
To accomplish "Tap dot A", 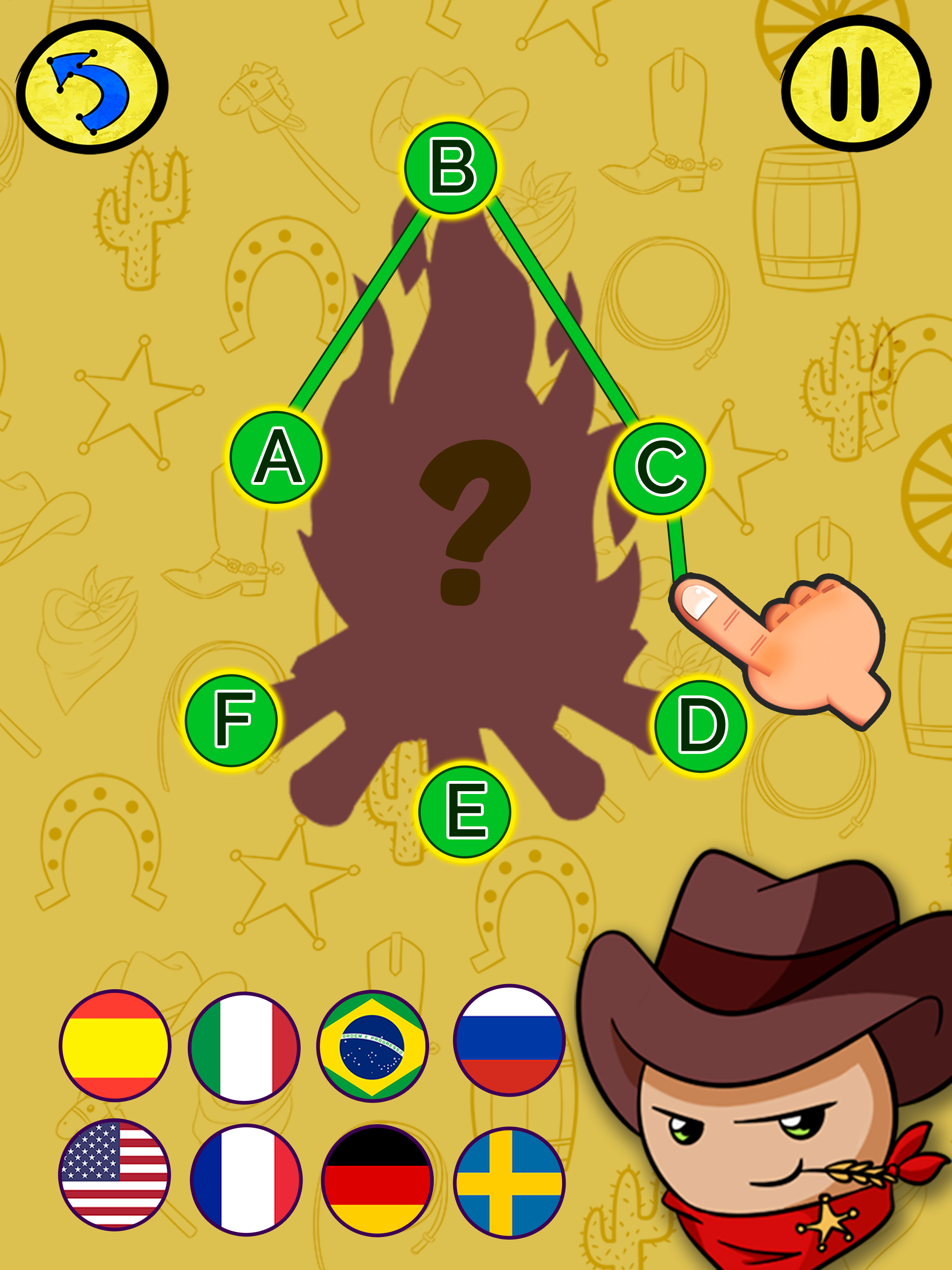I will point(276,457).
